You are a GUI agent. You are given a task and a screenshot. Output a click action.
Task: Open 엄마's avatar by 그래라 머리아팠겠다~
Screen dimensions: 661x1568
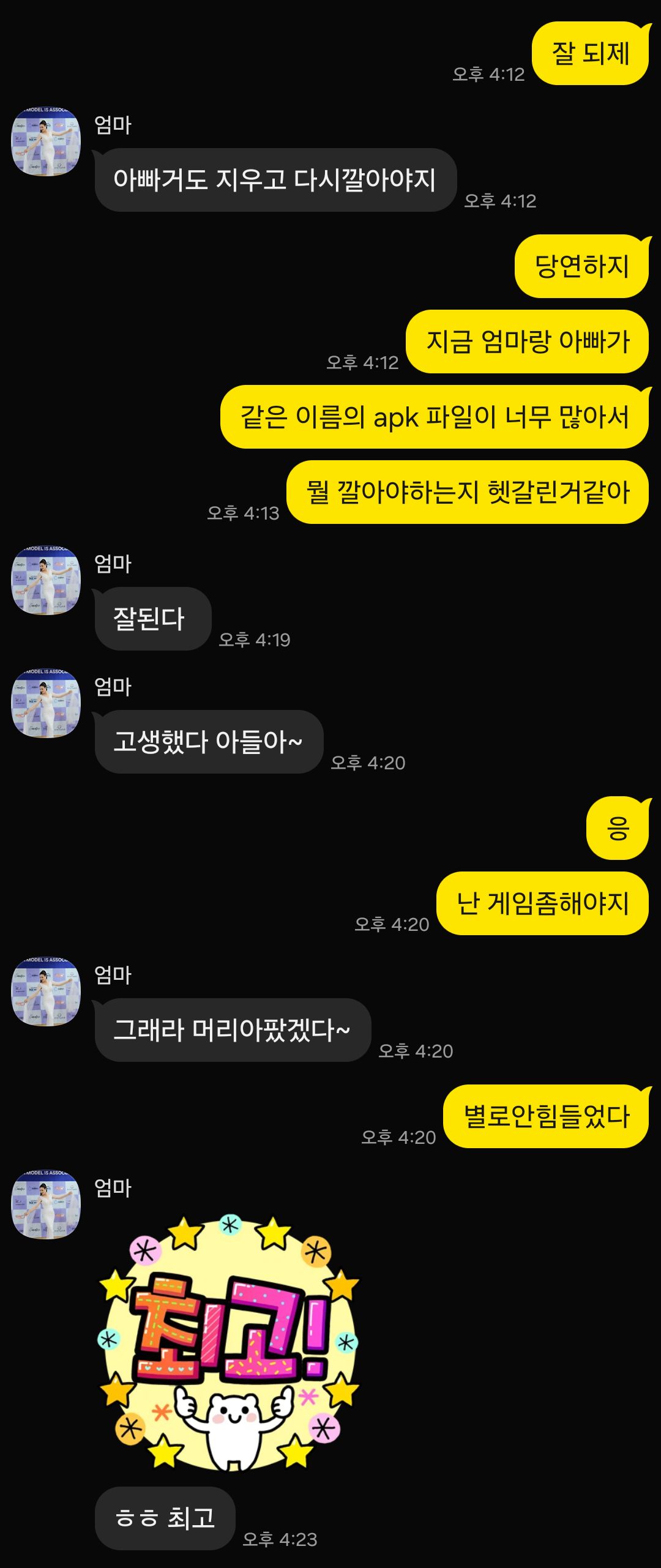47,991
